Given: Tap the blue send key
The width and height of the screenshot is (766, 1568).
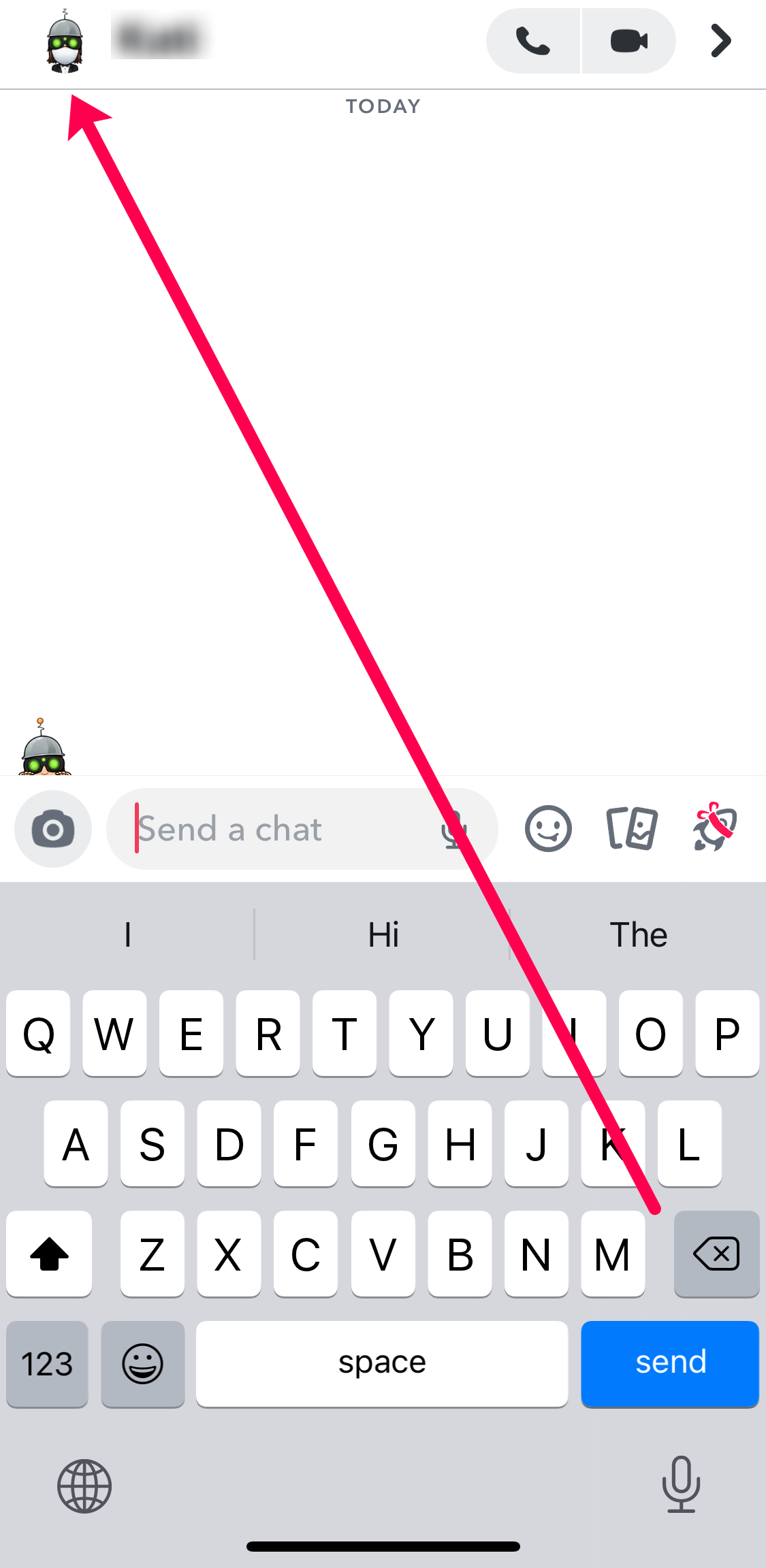Looking at the screenshot, I should point(670,1363).
